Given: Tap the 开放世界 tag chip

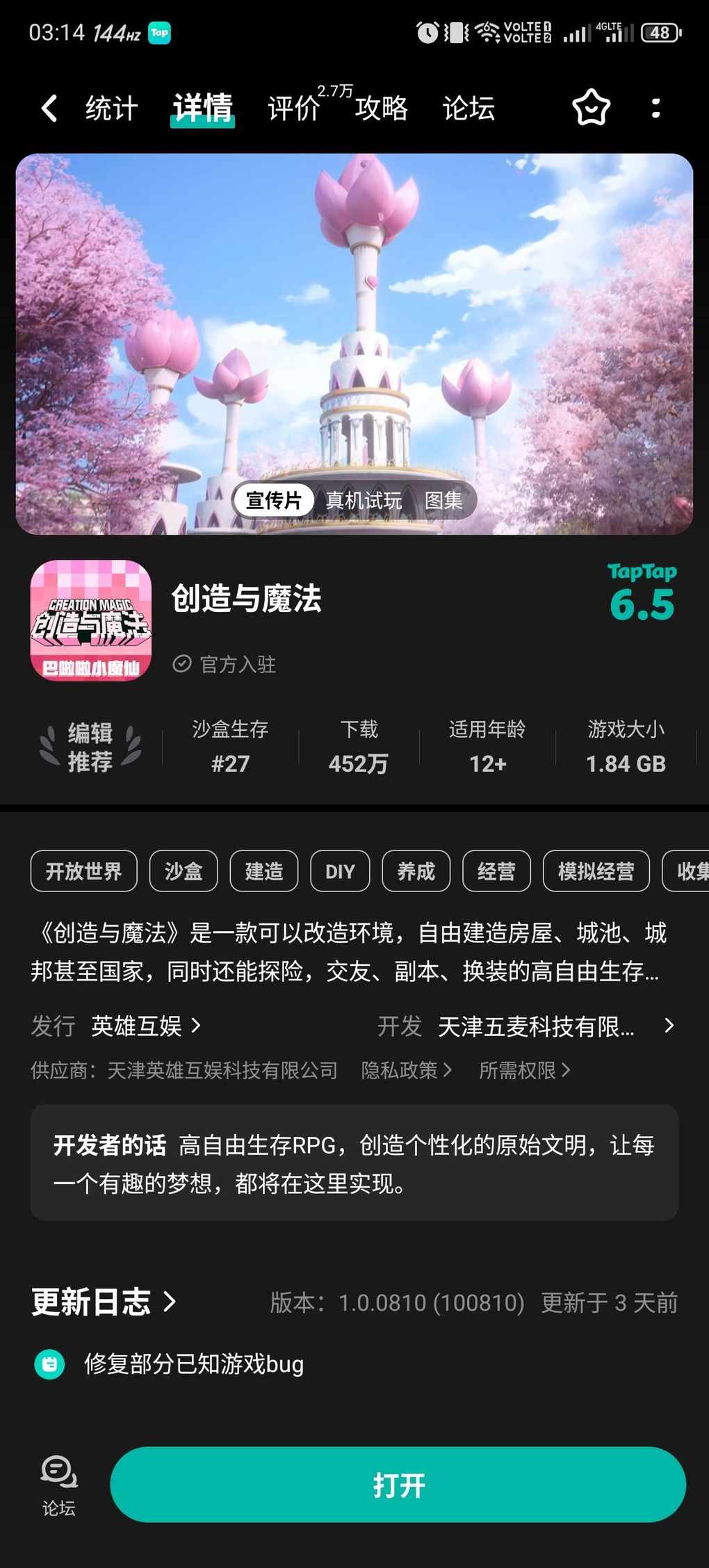Looking at the screenshot, I should pyautogui.click(x=83, y=871).
